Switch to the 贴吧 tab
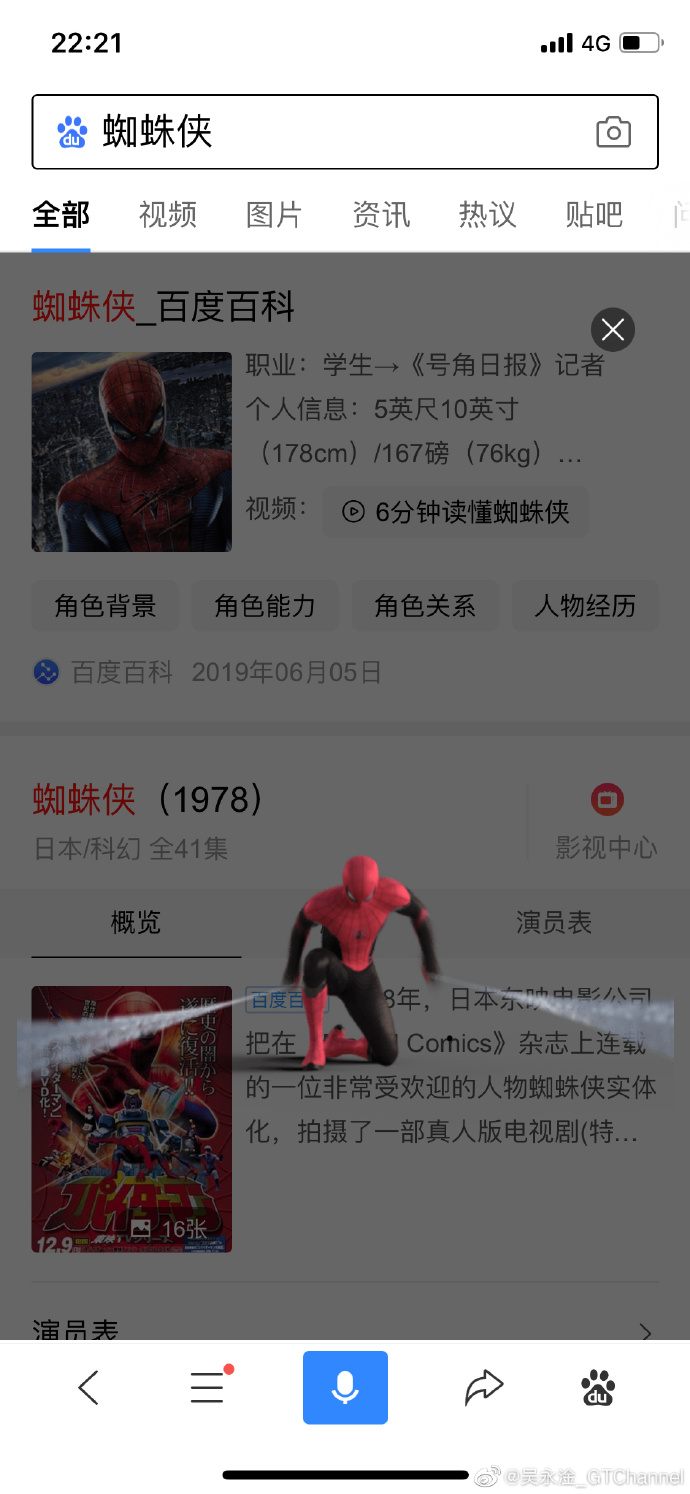 click(x=594, y=214)
